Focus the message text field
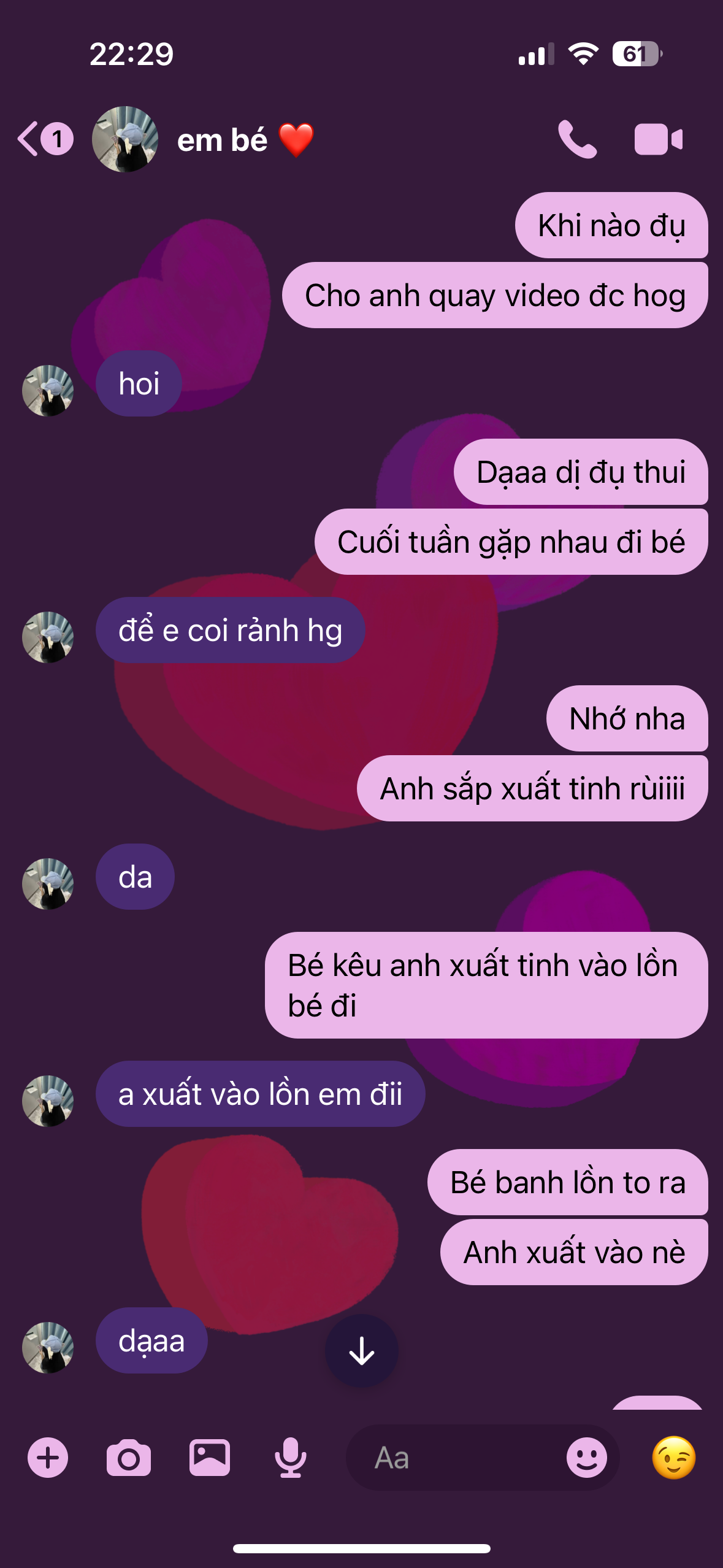Screen dimensions: 723x1568 (x=454, y=1458)
